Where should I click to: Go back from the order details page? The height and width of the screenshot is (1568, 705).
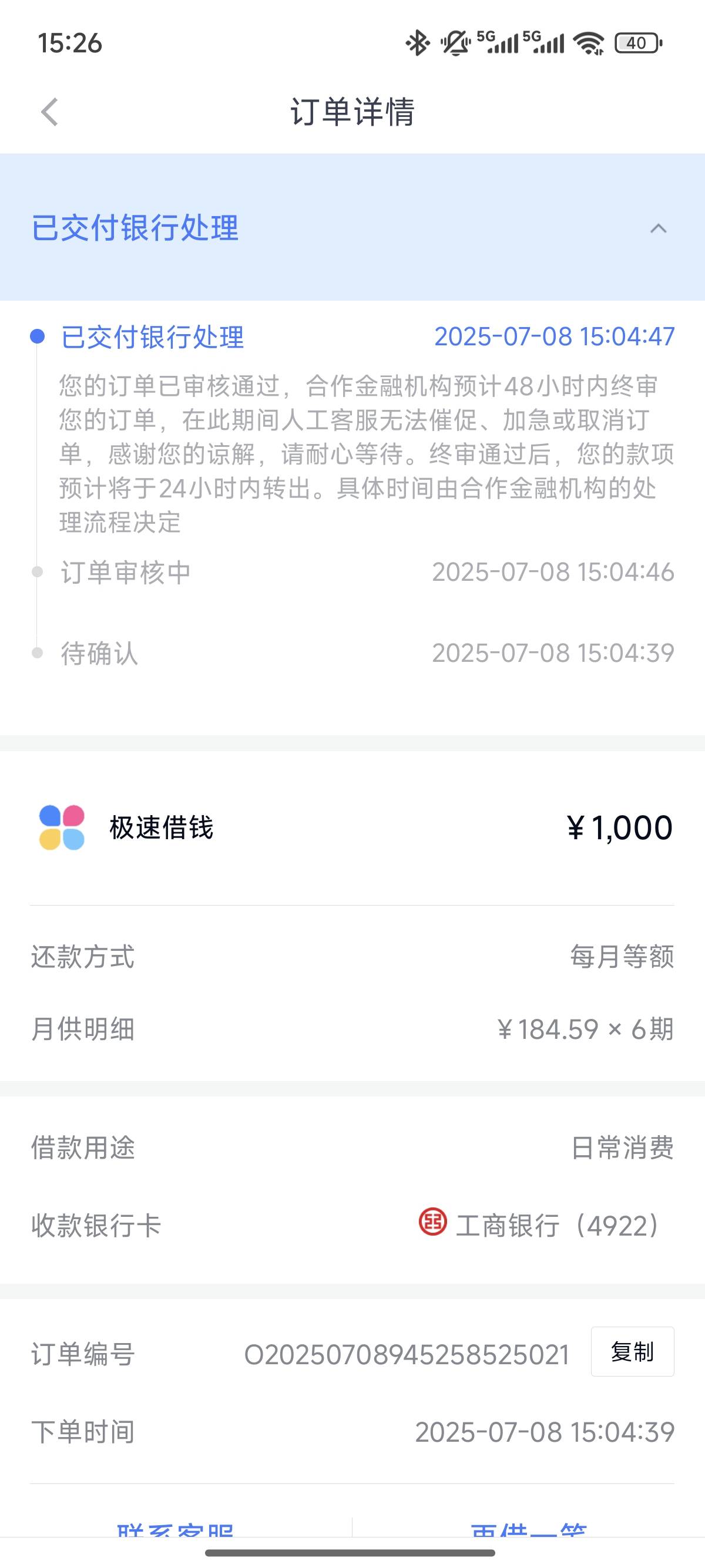click(x=49, y=112)
